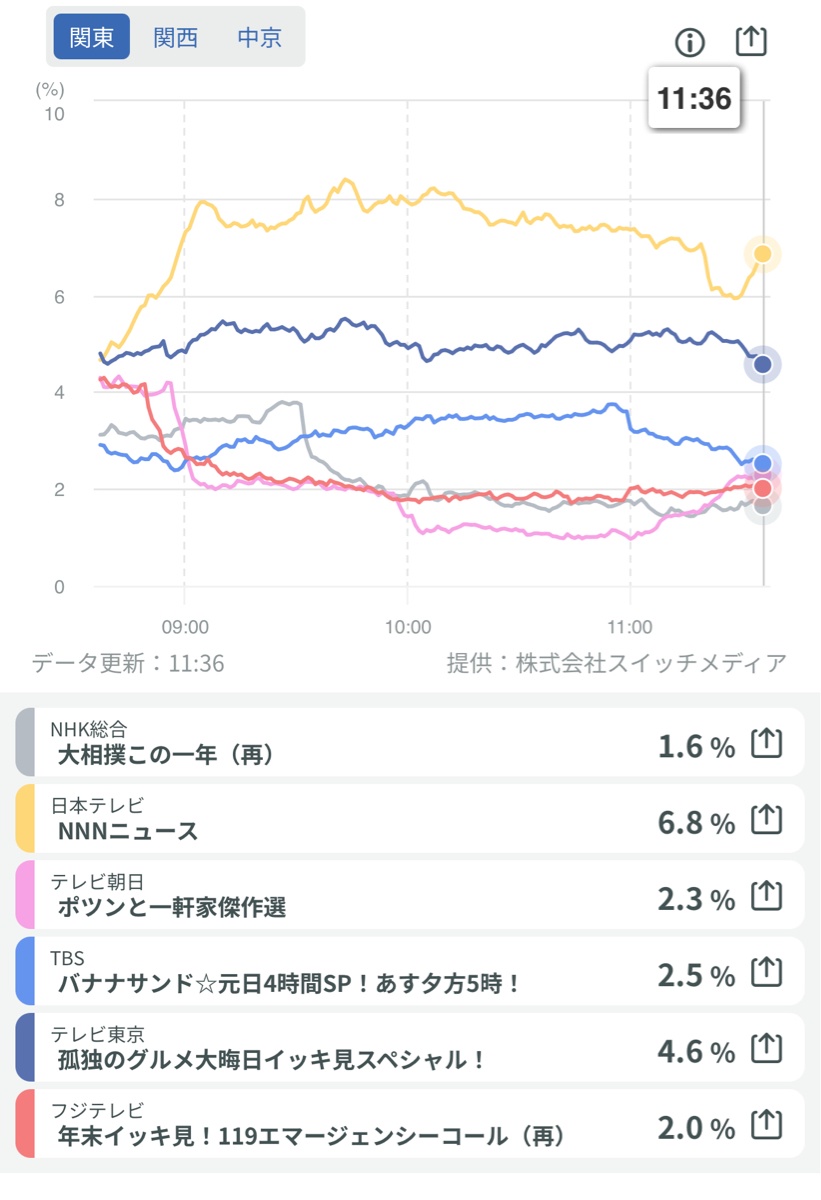The width and height of the screenshot is (821, 1200).
Task: Share the ratings chart
Action: [751, 41]
